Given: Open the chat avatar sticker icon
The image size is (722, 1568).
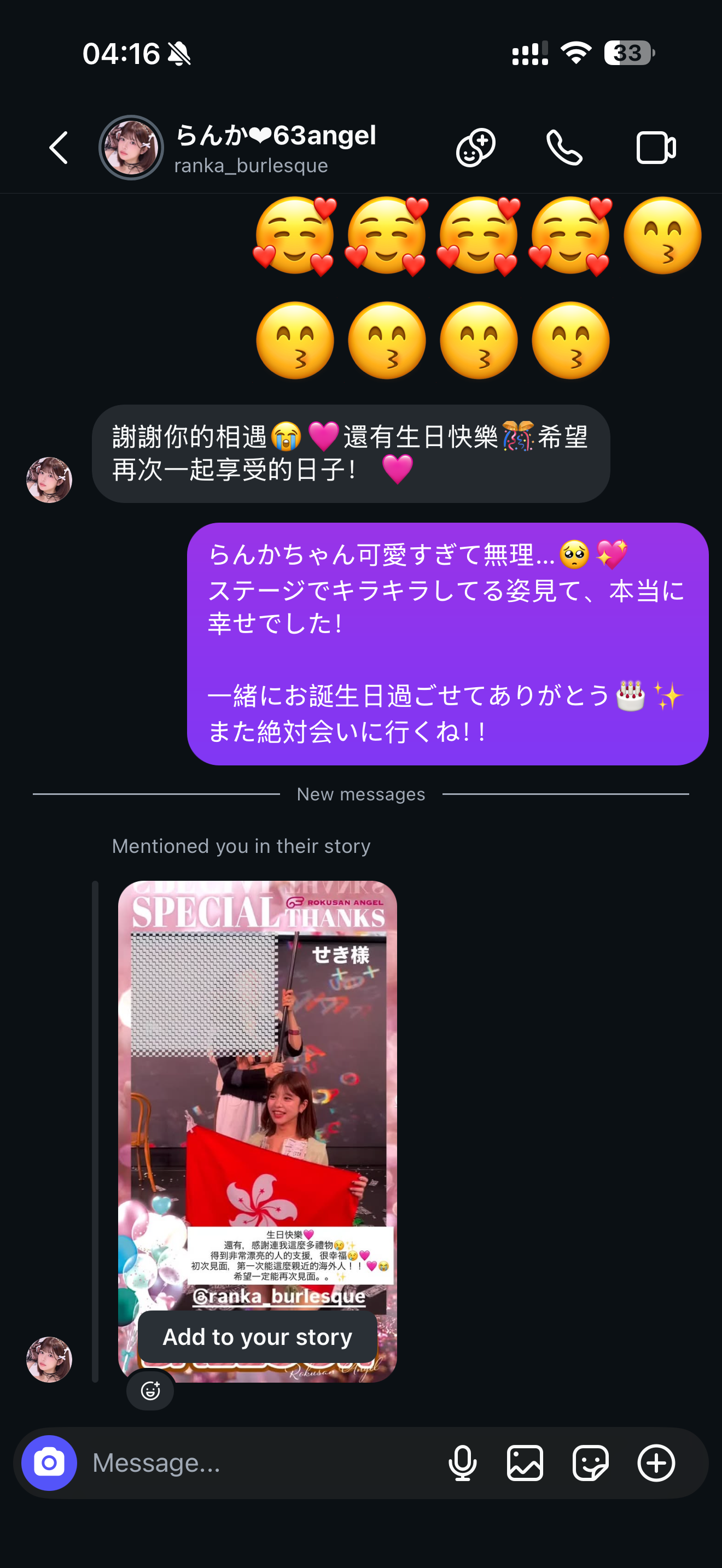Looking at the screenshot, I should pos(475,147).
